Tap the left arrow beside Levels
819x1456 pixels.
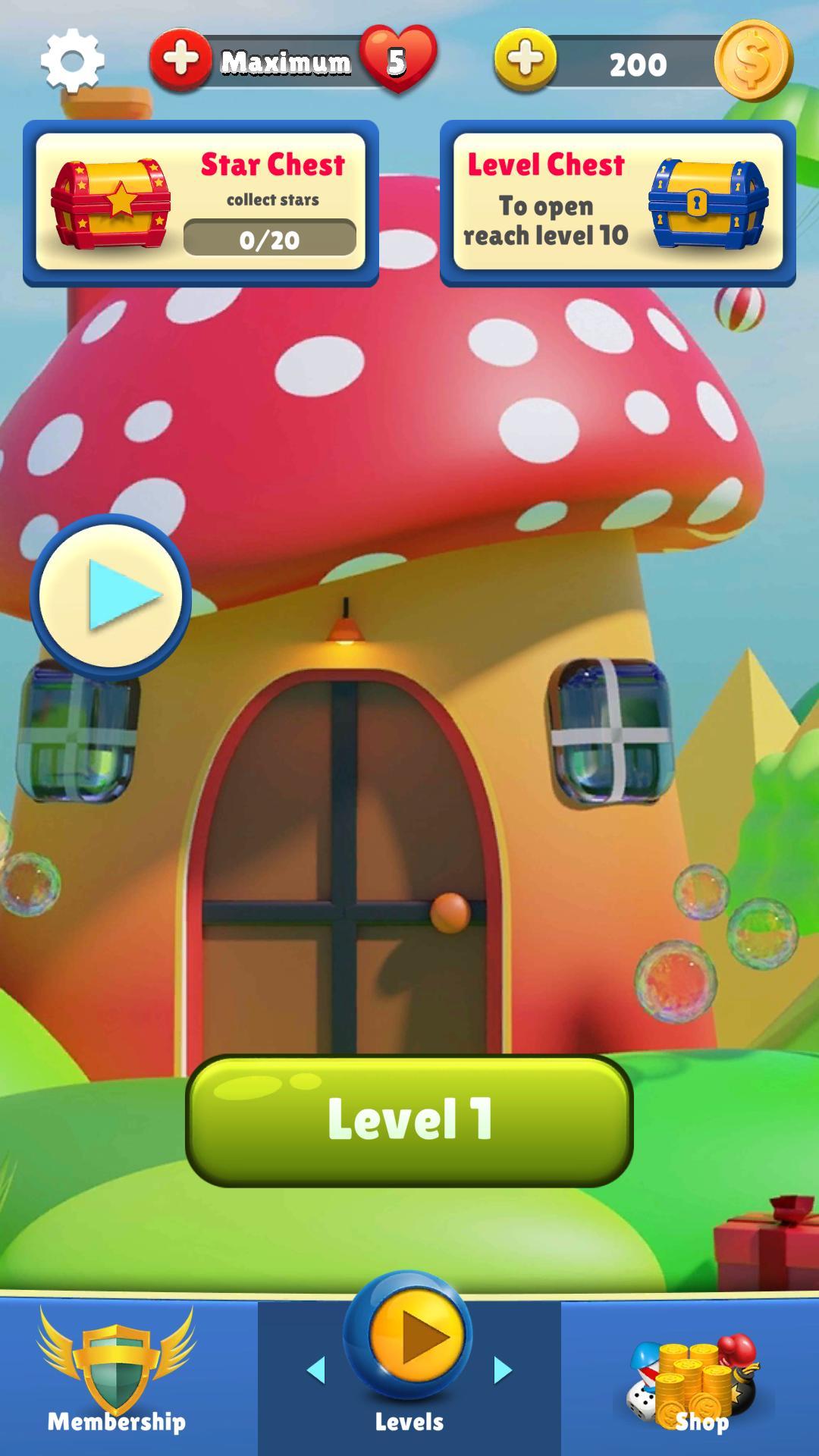click(317, 1370)
